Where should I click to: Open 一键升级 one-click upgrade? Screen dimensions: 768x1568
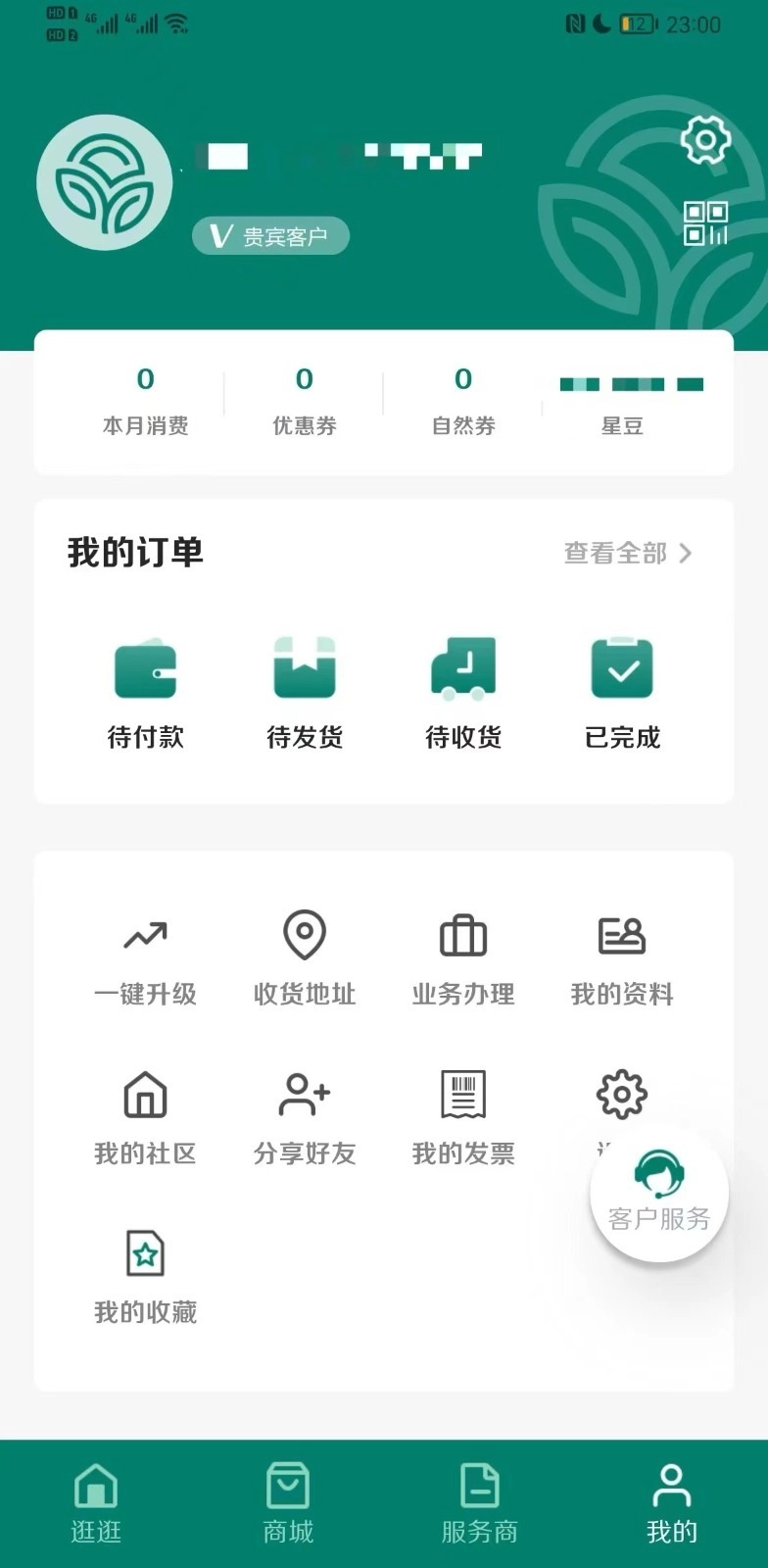pyautogui.click(x=145, y=955)
